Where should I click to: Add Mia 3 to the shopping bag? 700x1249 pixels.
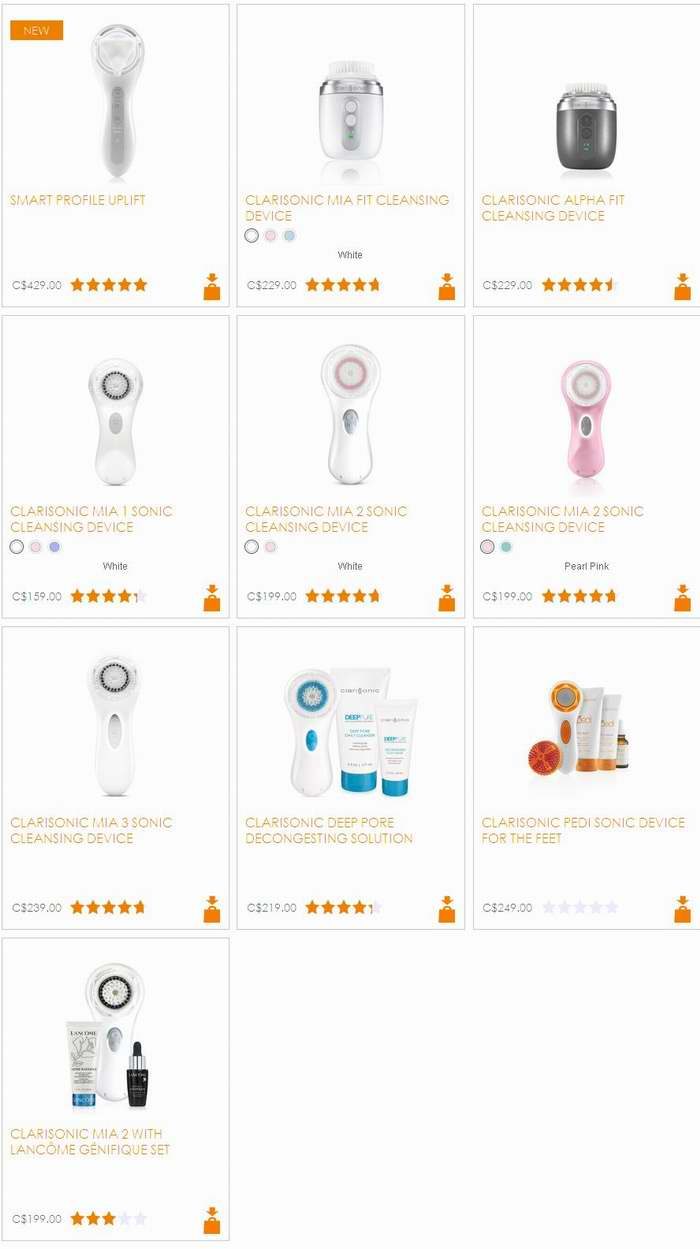[x=212, y=909]
